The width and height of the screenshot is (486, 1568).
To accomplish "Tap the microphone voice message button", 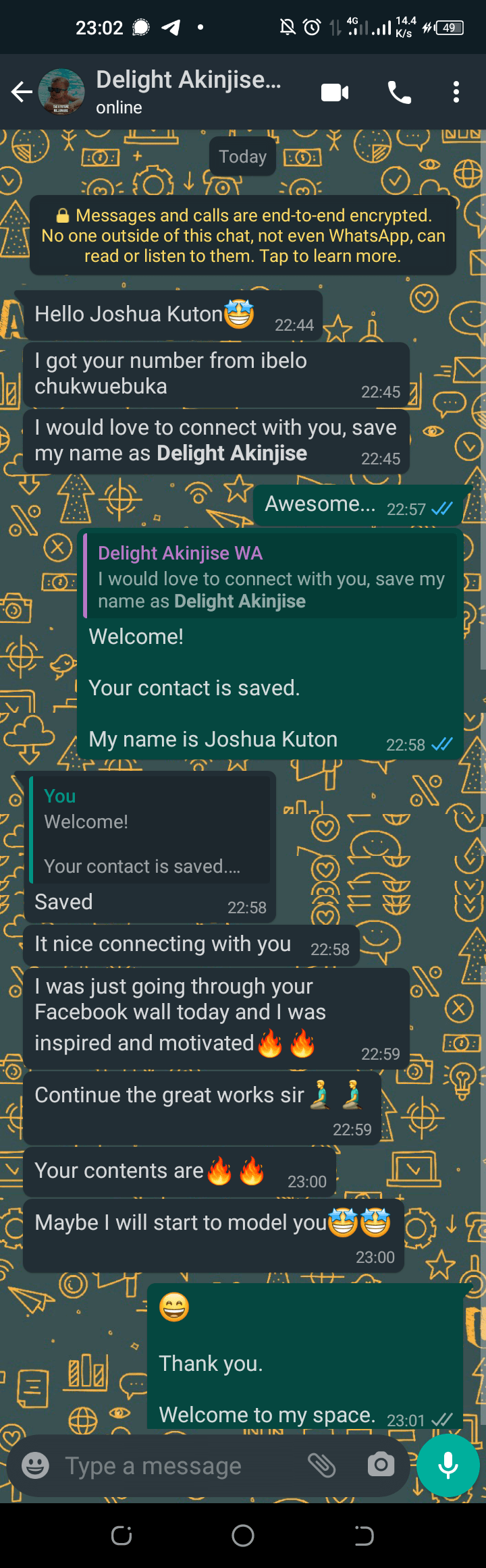I will click(448, 1465).
